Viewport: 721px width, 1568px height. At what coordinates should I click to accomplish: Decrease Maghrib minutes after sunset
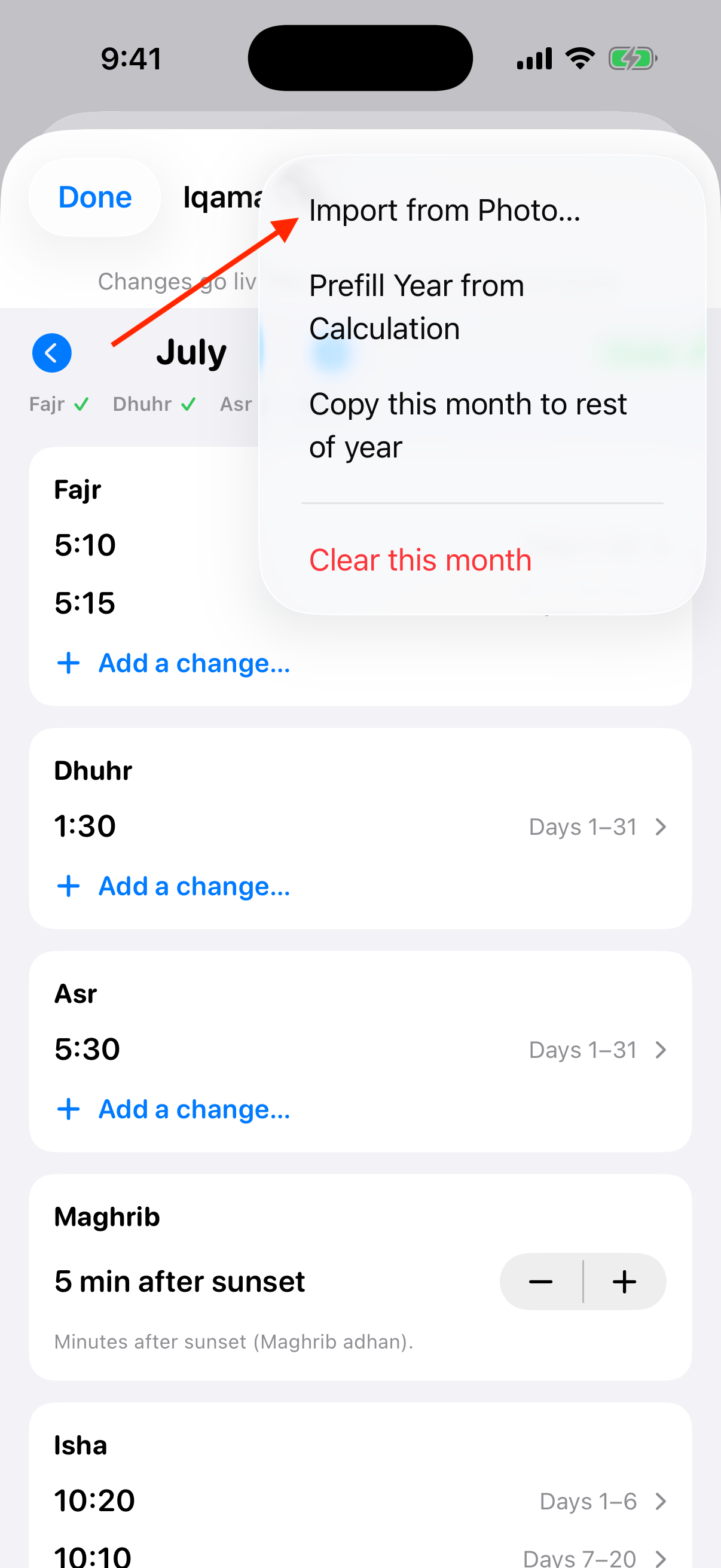pyautogui.click(x=541, y=1282)
